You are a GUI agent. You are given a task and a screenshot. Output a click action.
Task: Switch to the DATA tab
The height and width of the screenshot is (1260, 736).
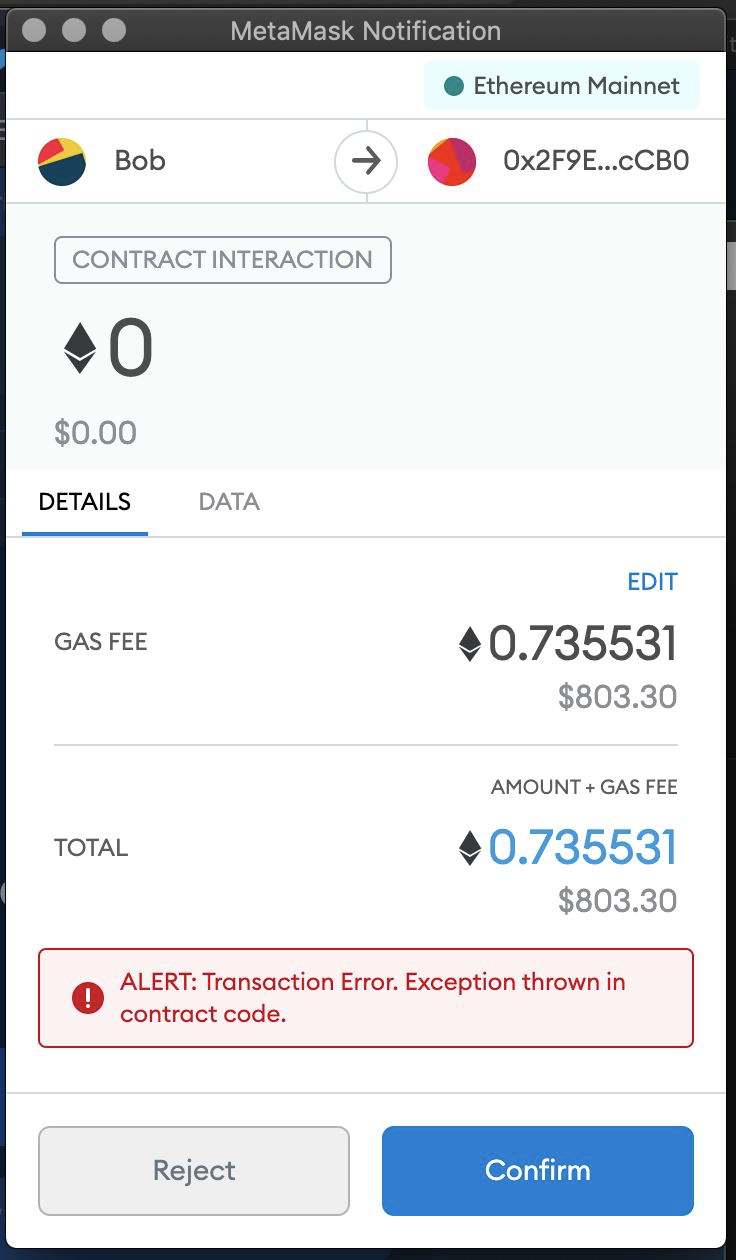[x=228, y=501]
